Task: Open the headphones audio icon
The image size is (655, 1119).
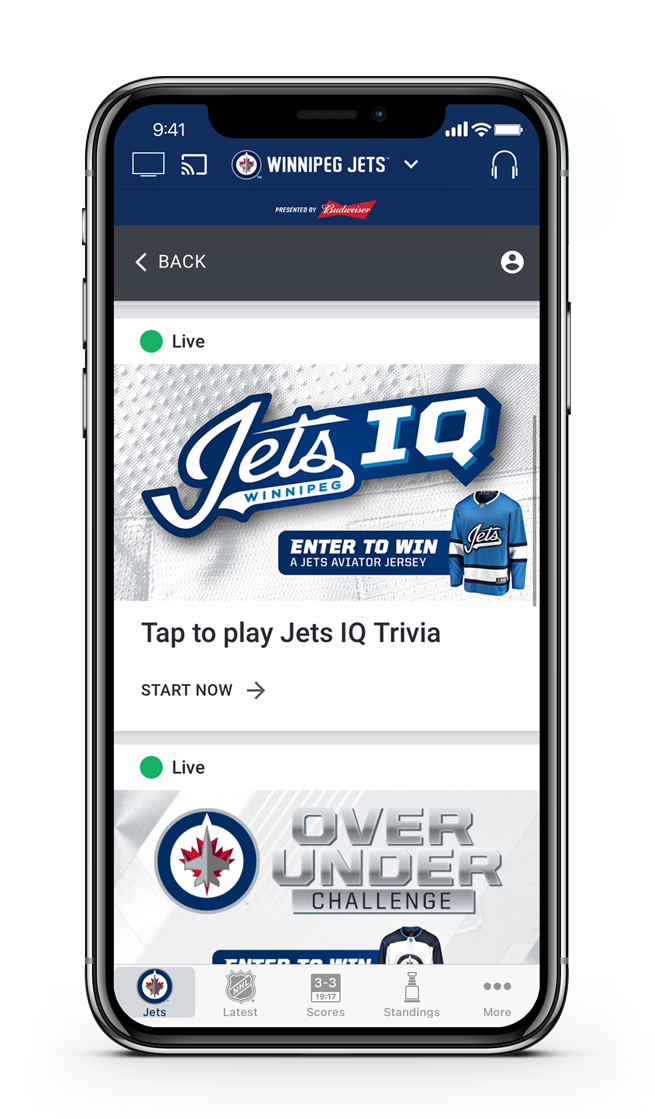Action: [x=504, y=165]
